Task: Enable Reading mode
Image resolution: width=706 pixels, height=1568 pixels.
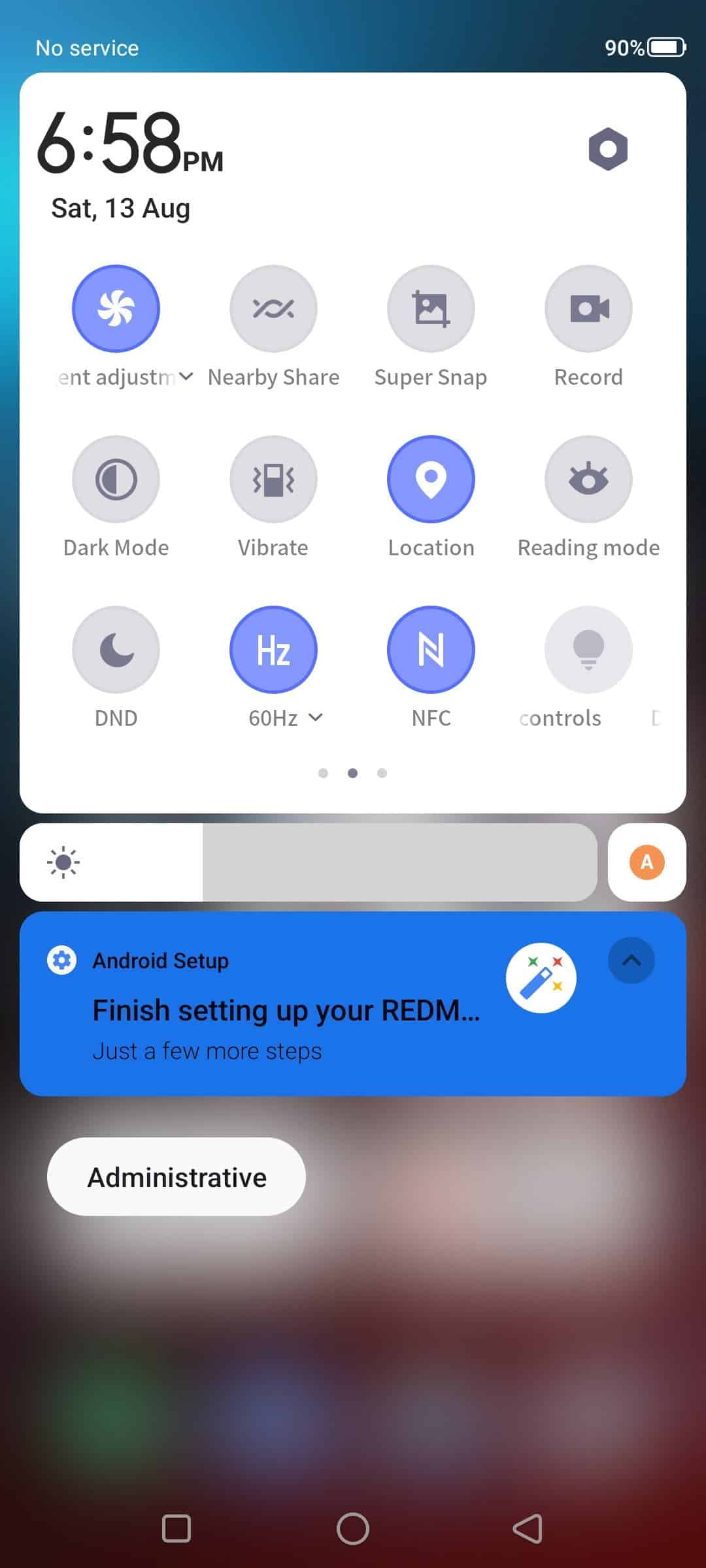Action: (x=588, y=479)
